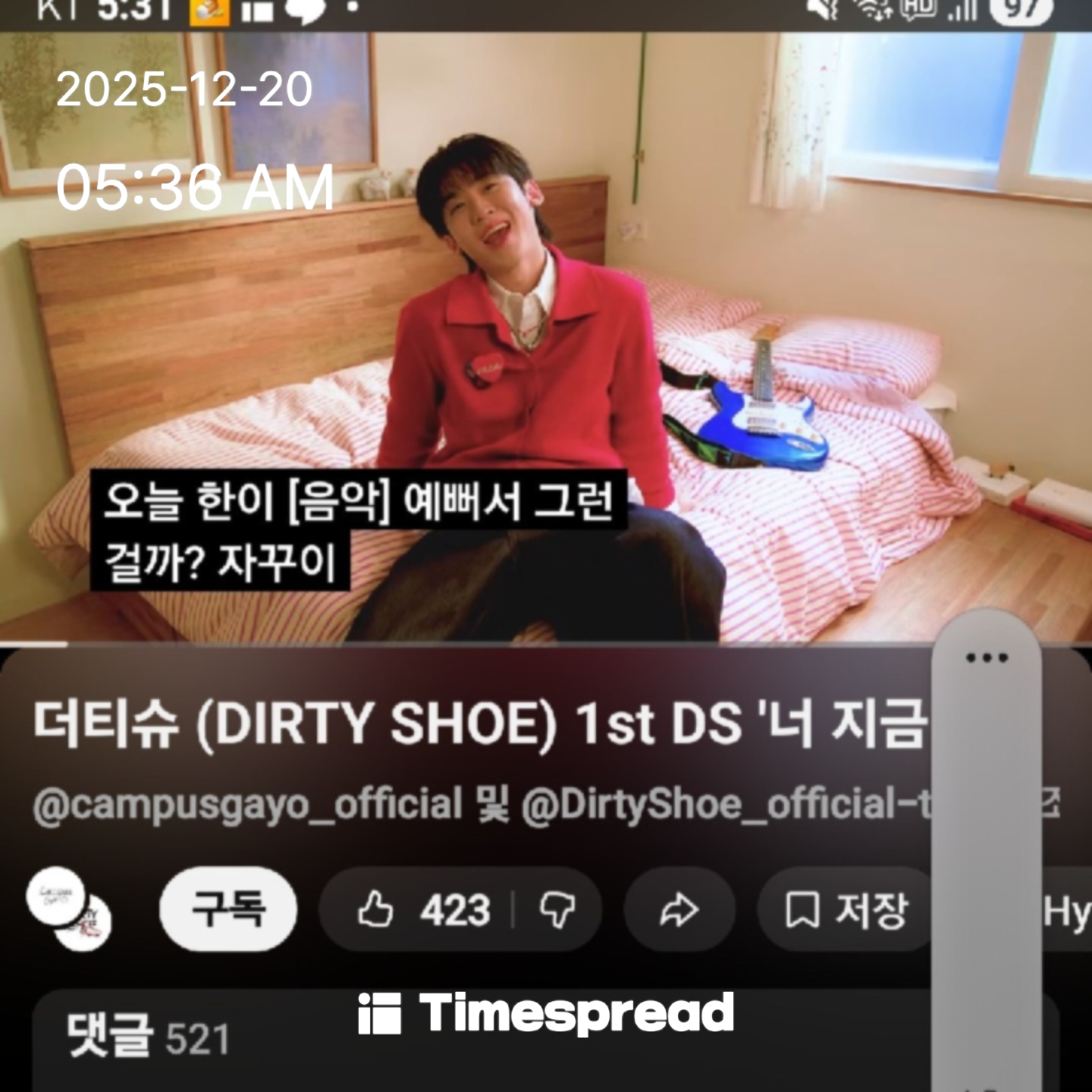
Task: Open the floating panel's three-dot menu
Action: pyautogui.click(x=987, y=657)
